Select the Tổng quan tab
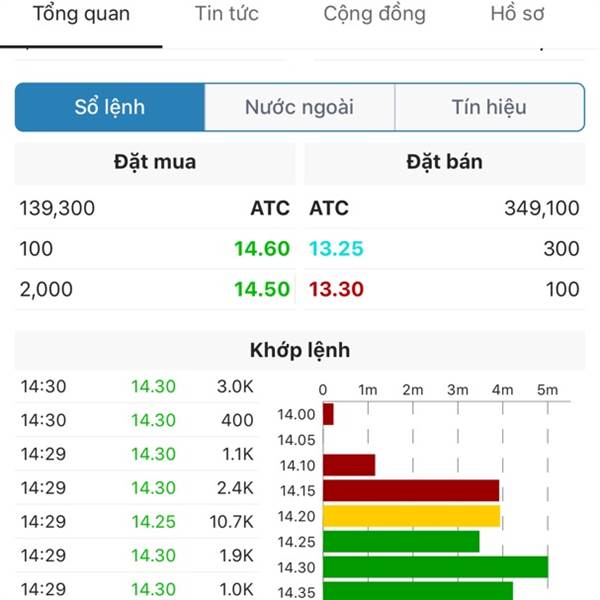Image resolution: width=600 pixels, height=600 pixels. tap(81, 15)
